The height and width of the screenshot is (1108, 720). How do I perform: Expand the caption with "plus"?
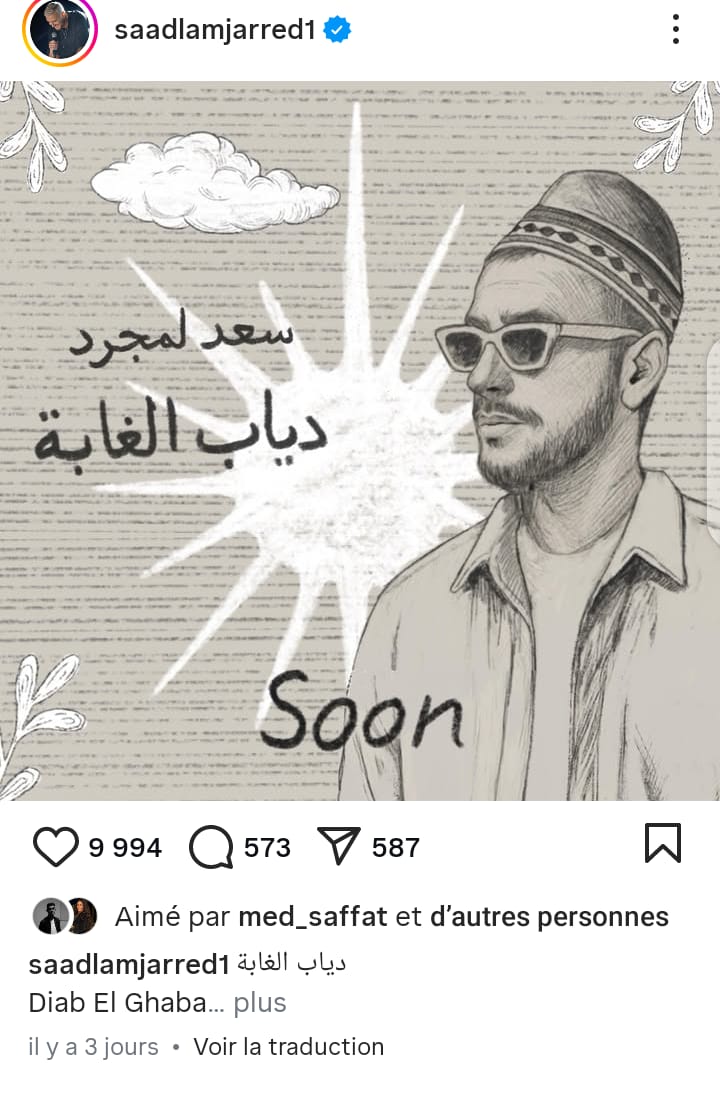coord(260,1002)
